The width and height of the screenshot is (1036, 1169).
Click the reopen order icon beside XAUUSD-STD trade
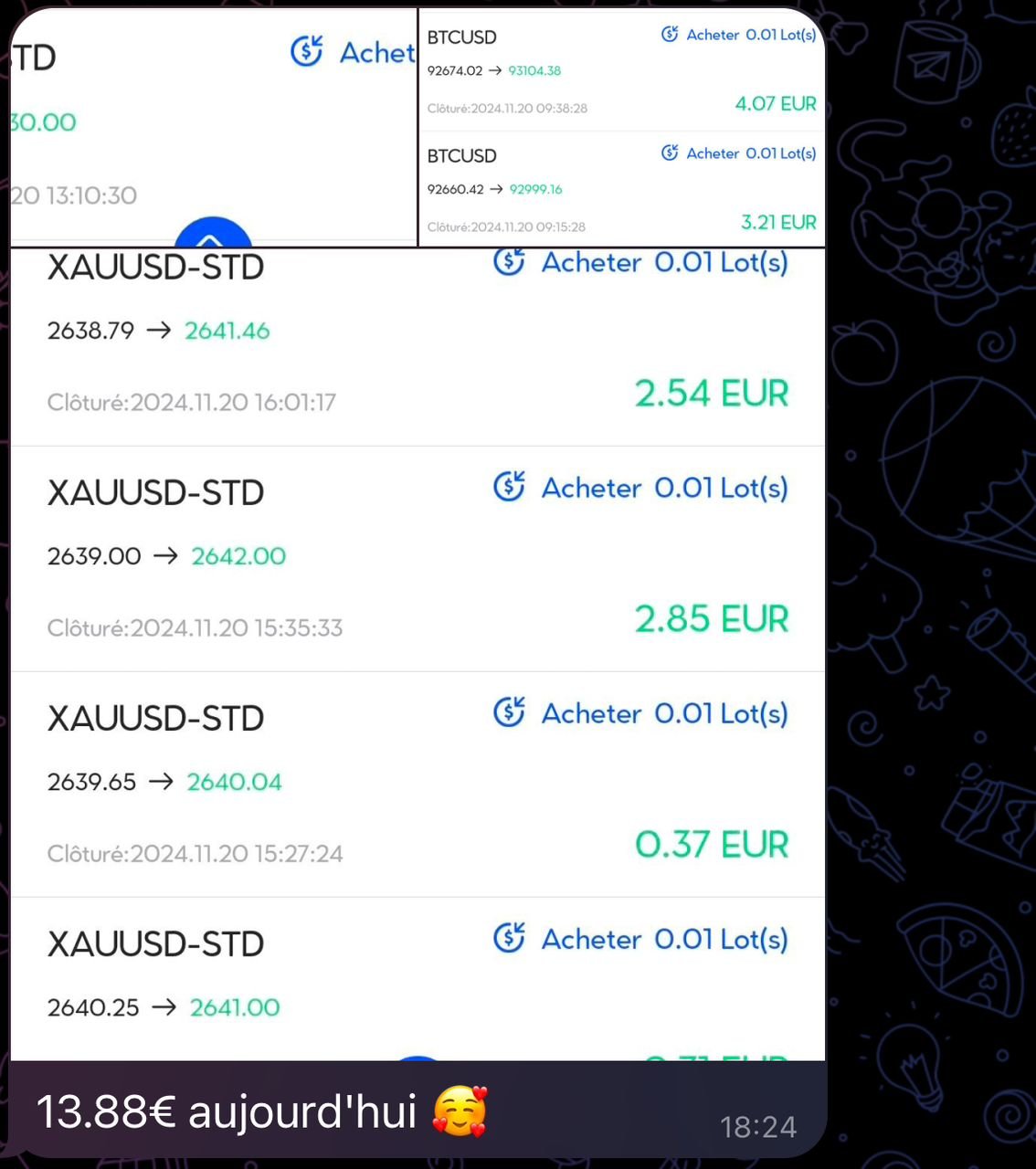pos(509,263)
